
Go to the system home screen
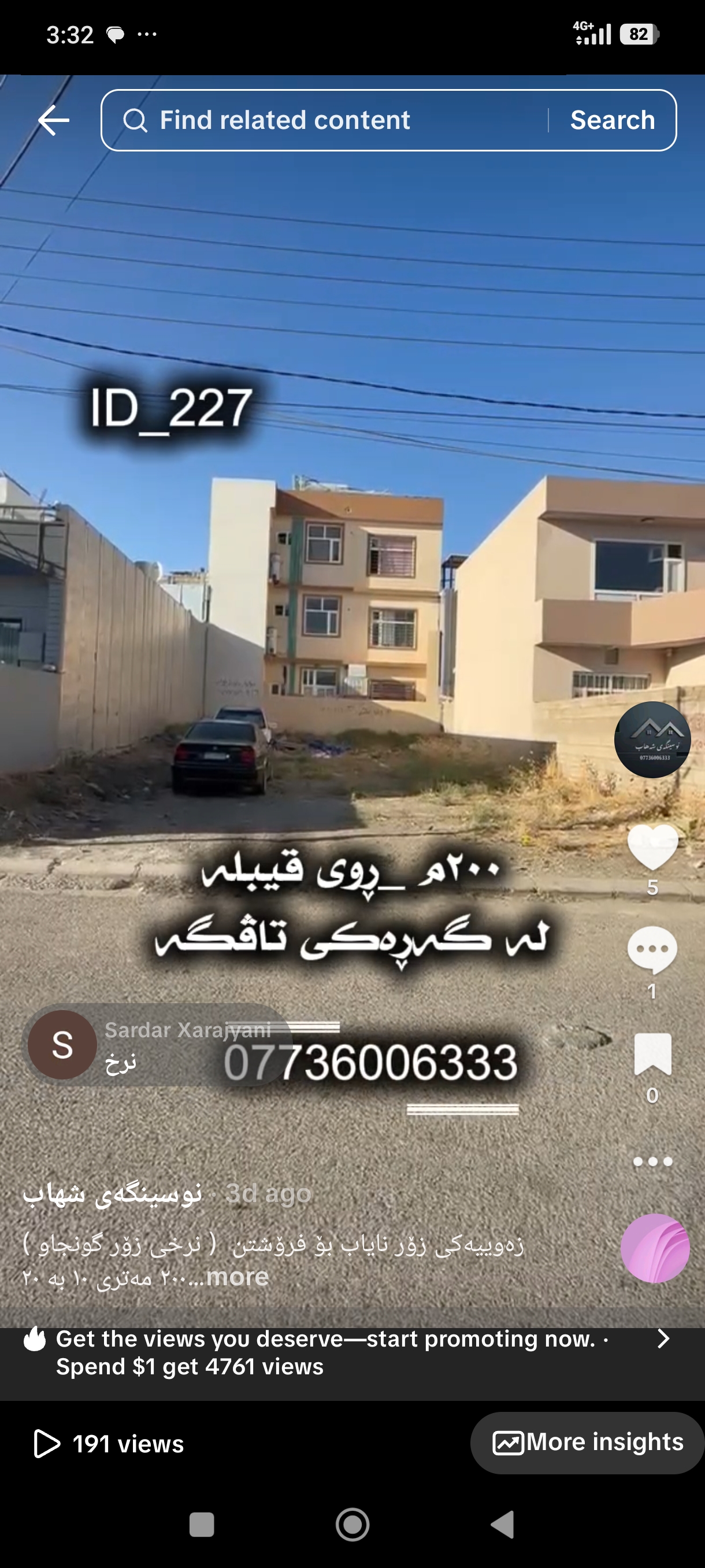pyautogui.click(x=352, y=1524)
